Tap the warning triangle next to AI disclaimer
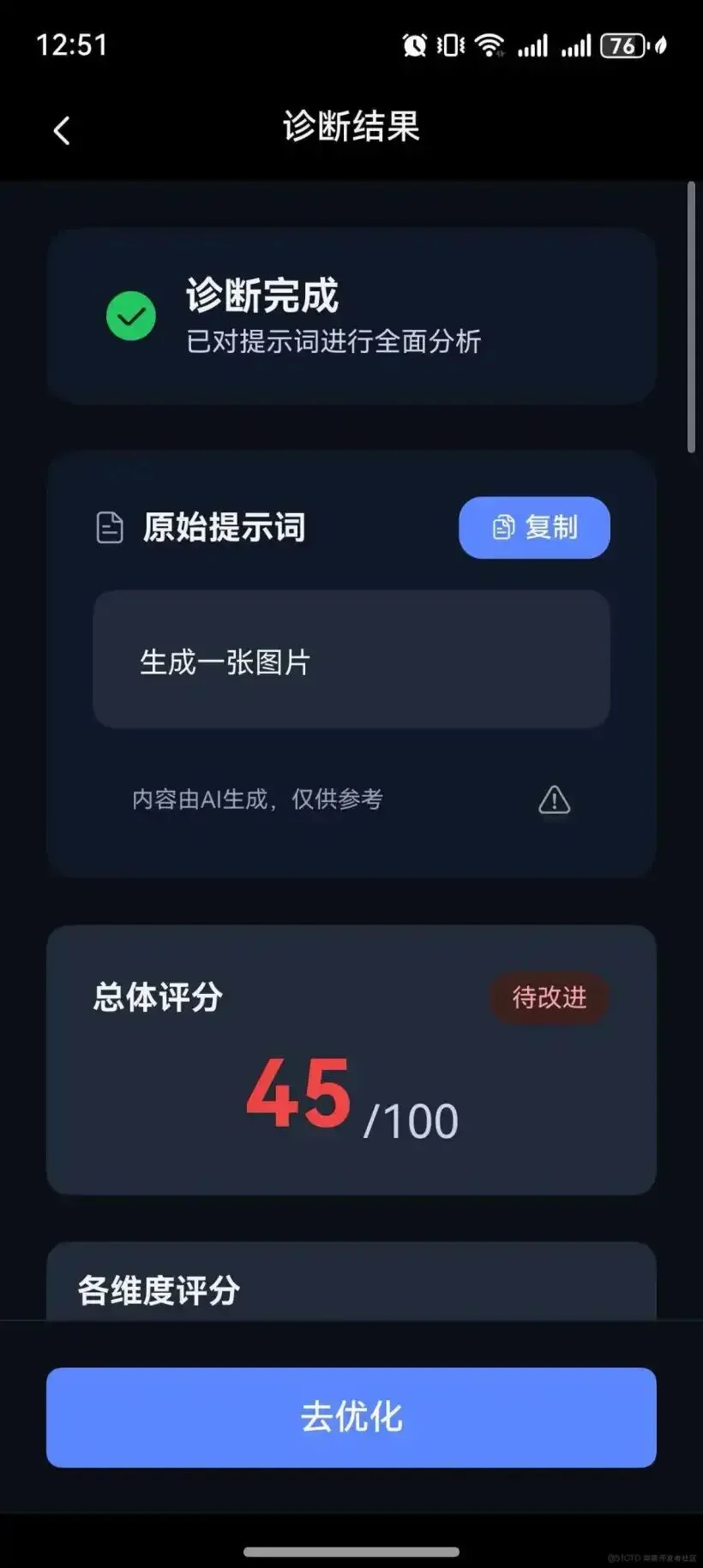Image resolution: width=703 pixels, height=1568 pixels. pos(554,799)
